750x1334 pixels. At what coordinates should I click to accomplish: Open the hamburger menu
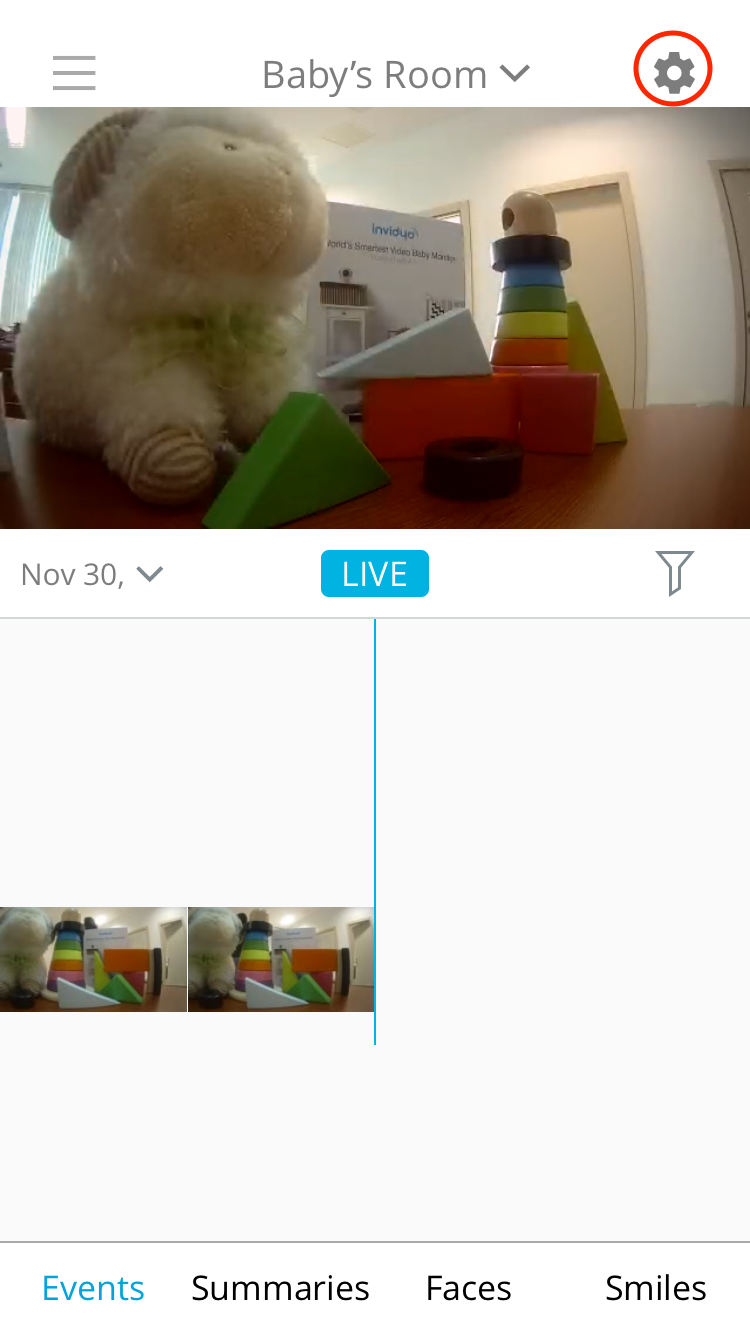pos(74,73)
